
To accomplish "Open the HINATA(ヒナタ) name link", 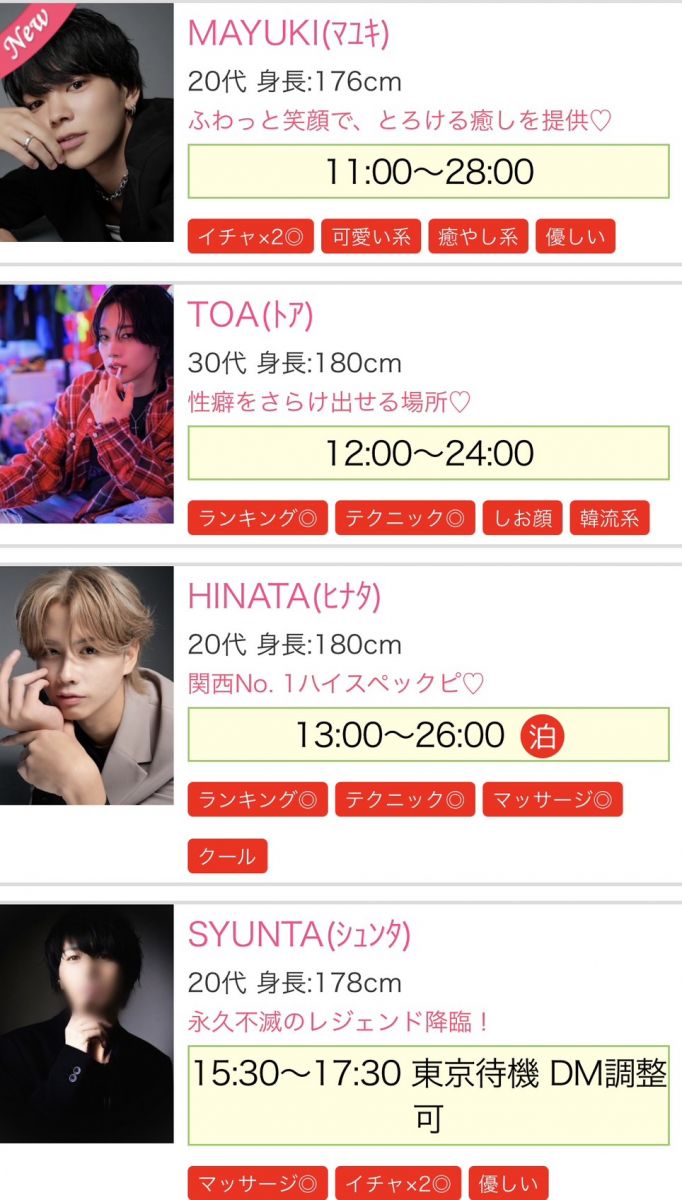I will (284, 598).
